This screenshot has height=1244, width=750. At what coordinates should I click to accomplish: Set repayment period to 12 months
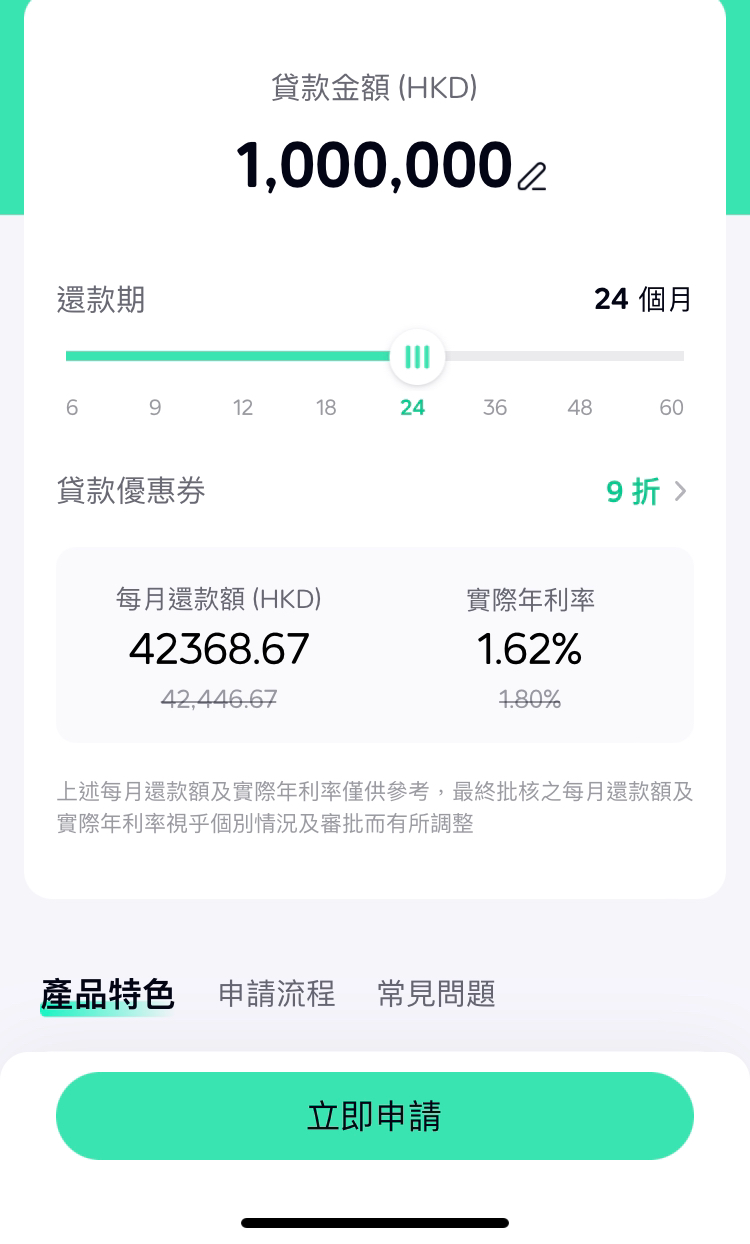point(243,408)
